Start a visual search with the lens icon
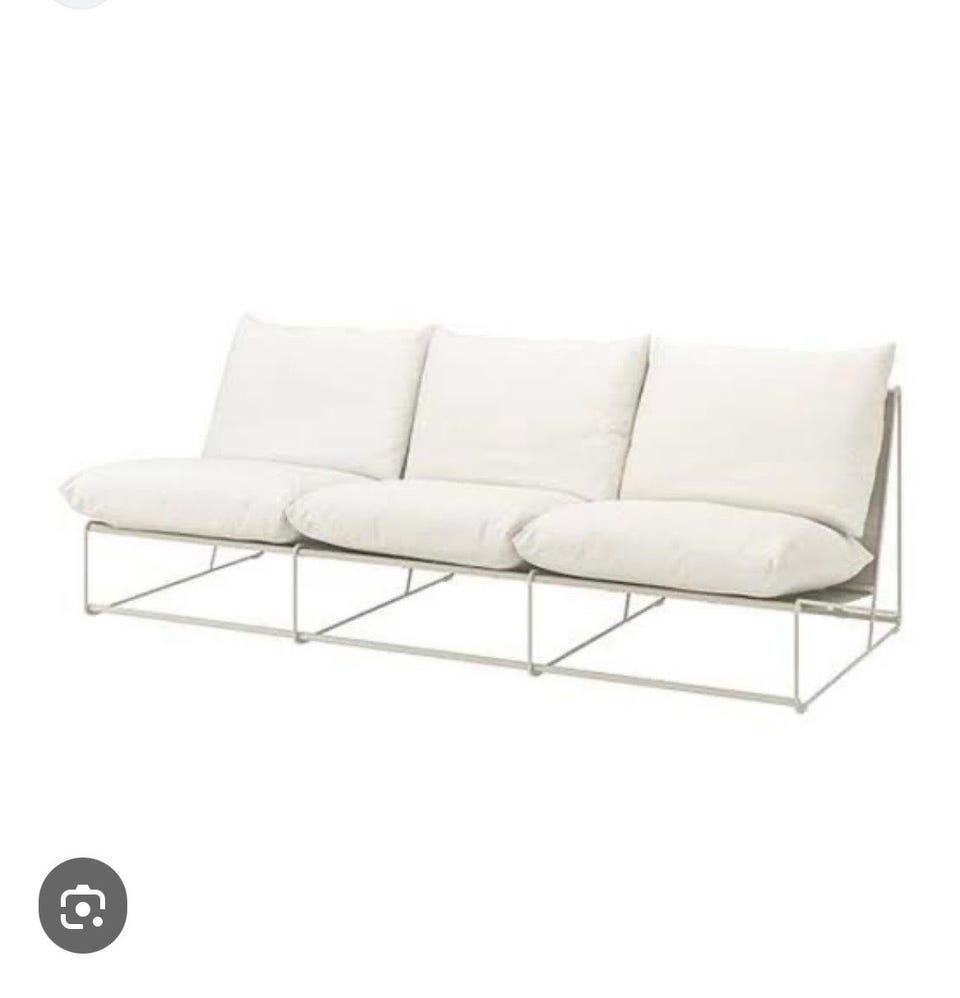 [83, 905]
